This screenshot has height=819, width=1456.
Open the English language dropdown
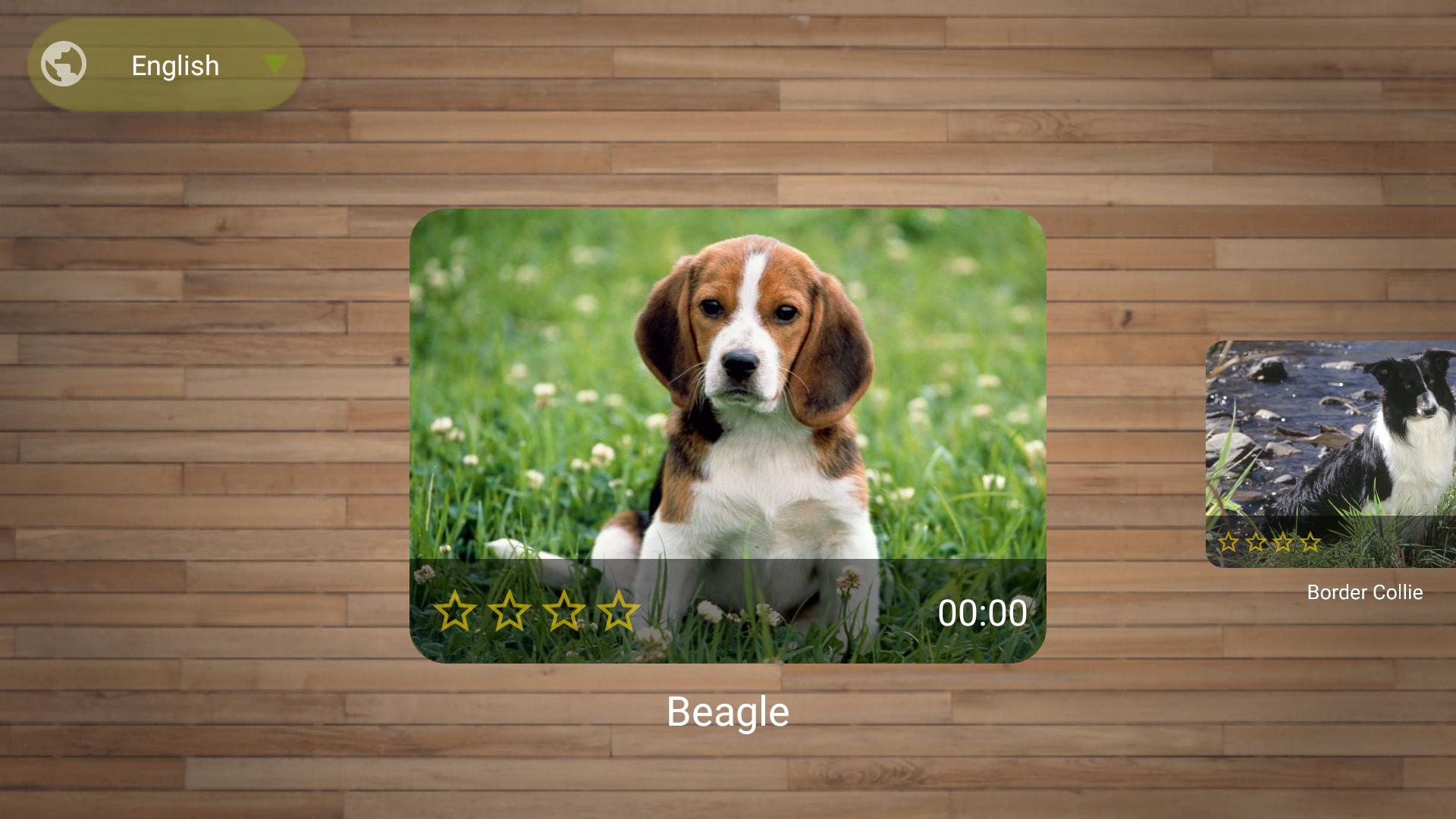[166, 65]
